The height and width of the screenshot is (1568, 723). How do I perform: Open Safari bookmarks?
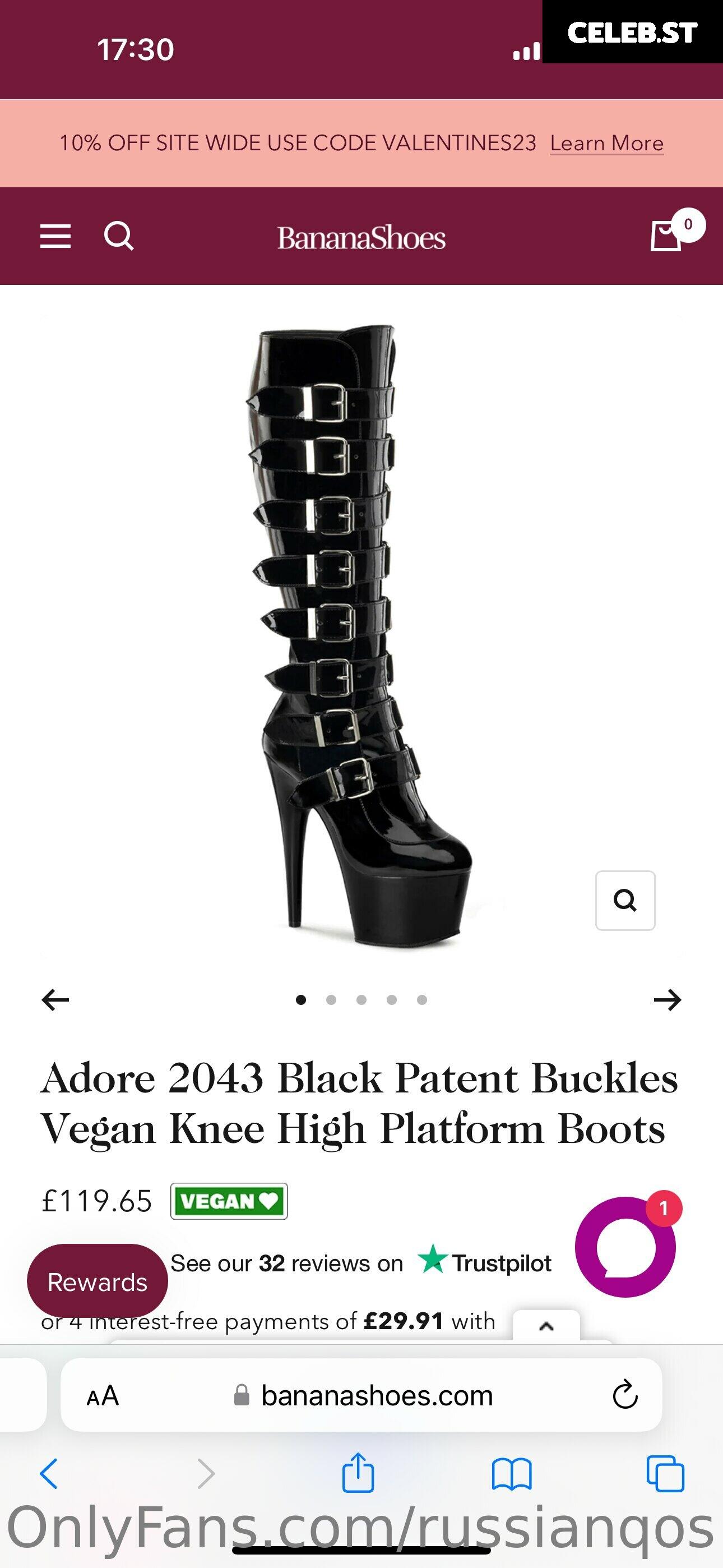click(x=512, y=1474)
